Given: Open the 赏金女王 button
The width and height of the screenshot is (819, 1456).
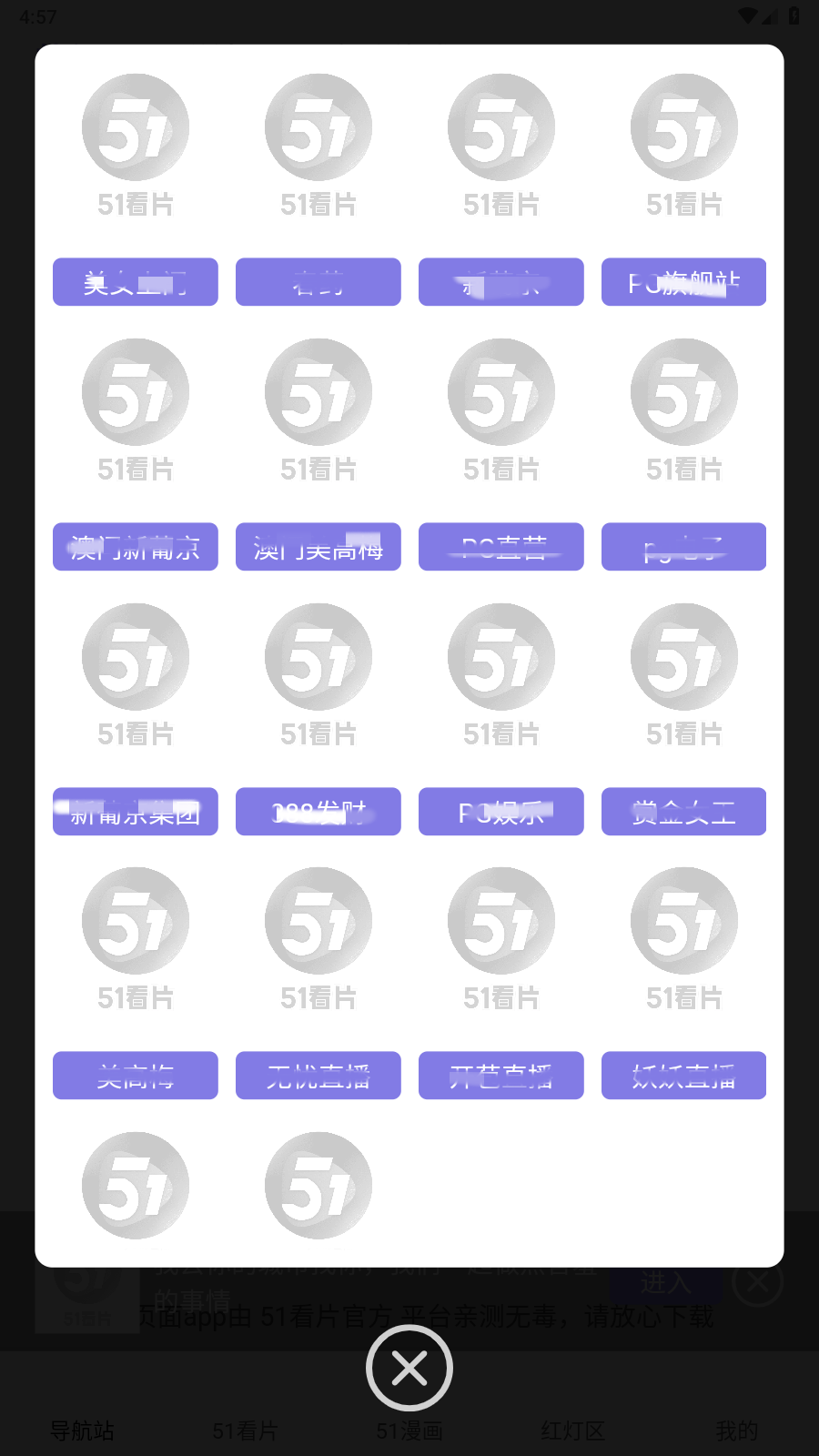Looking at the screenshot, I should (x=683, y=812).
